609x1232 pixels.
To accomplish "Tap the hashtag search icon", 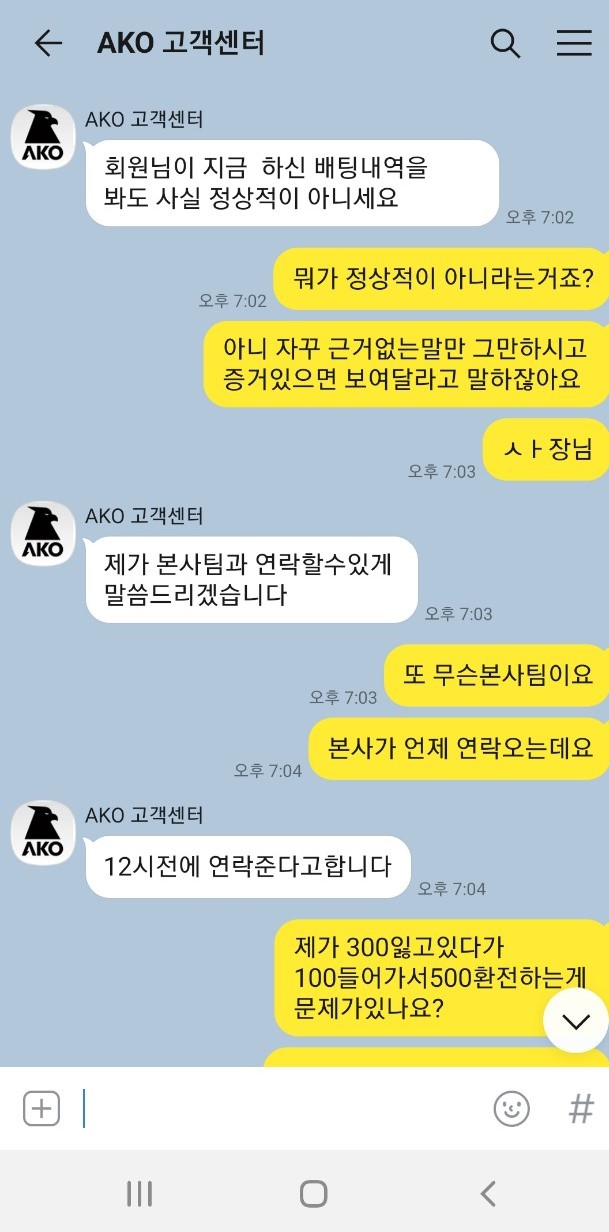I will [x=581, y=1108].
